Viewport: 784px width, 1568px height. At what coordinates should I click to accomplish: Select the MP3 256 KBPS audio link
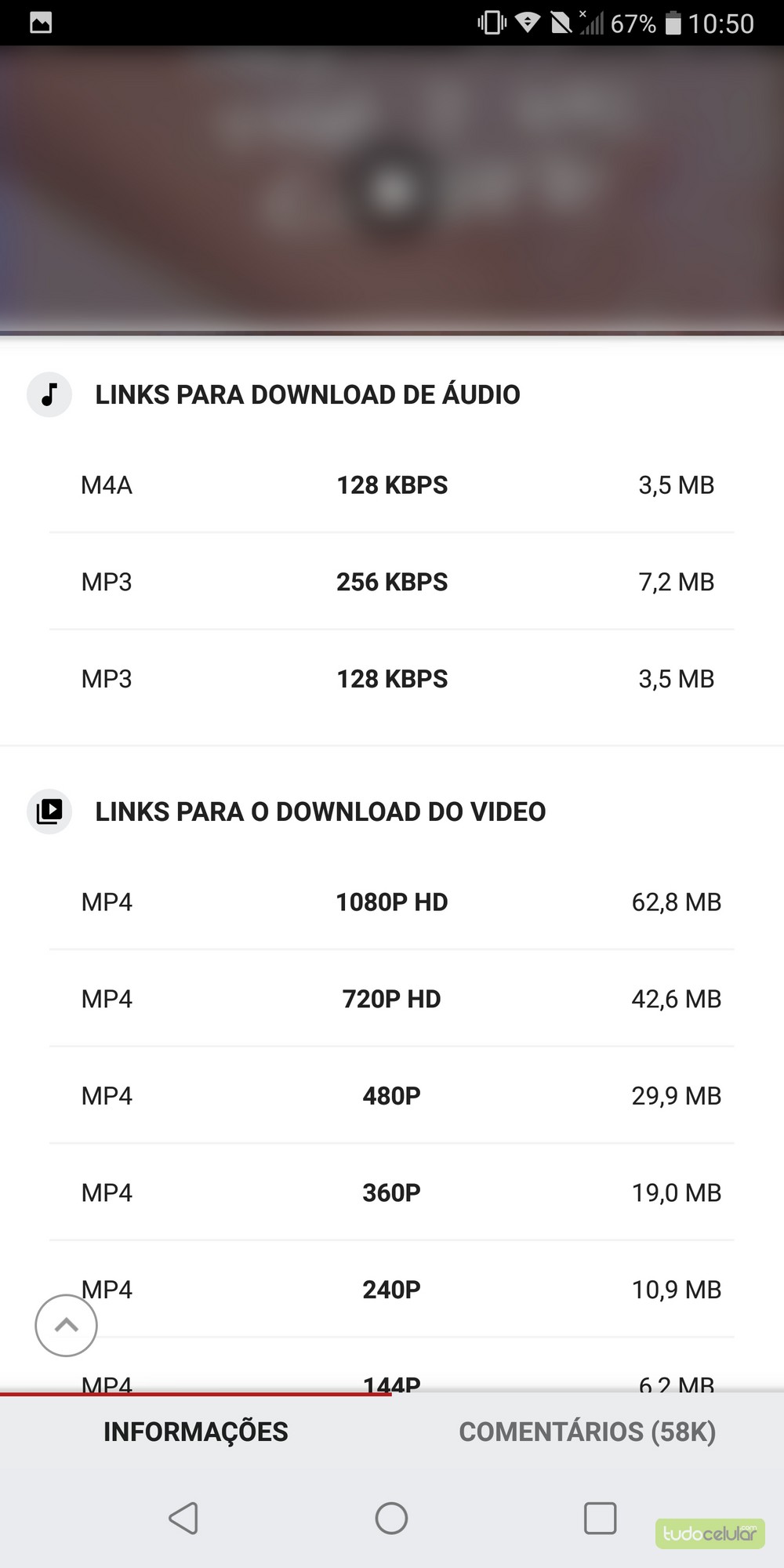(392, 582)
